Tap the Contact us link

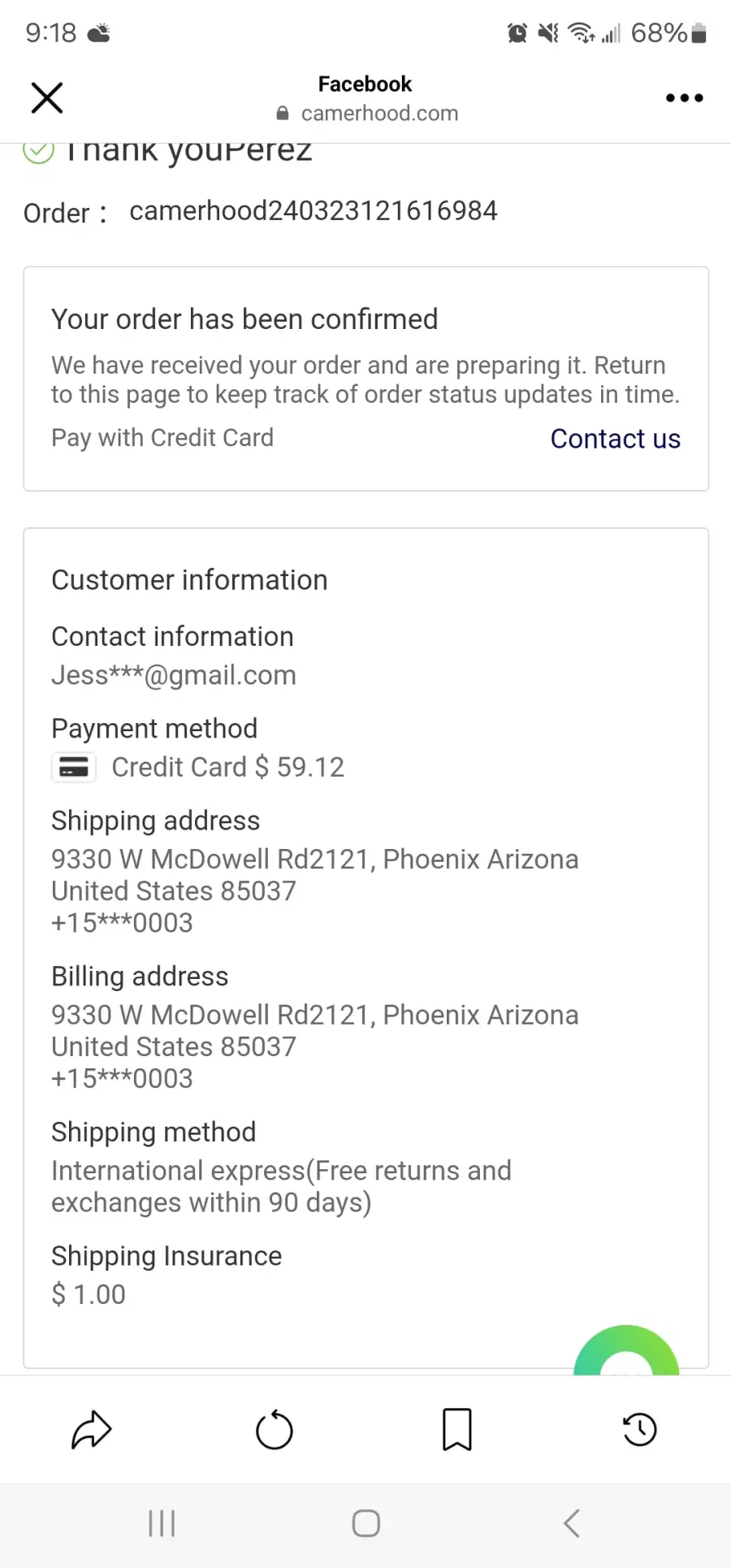point(615,439)
